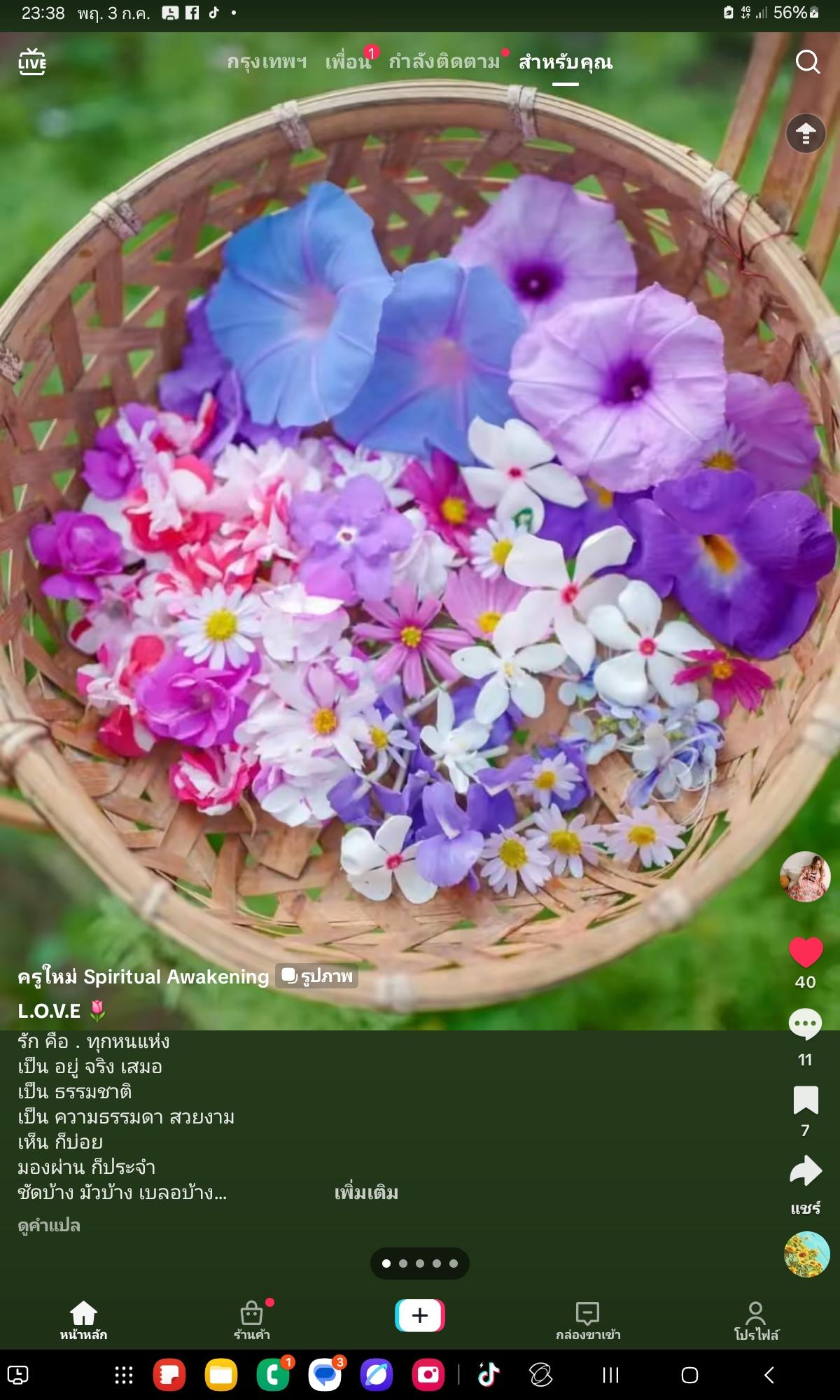Go to the ร้านค้า shop tab
This screenshot has height=1400, width=840.
(x=252, y=1320)
